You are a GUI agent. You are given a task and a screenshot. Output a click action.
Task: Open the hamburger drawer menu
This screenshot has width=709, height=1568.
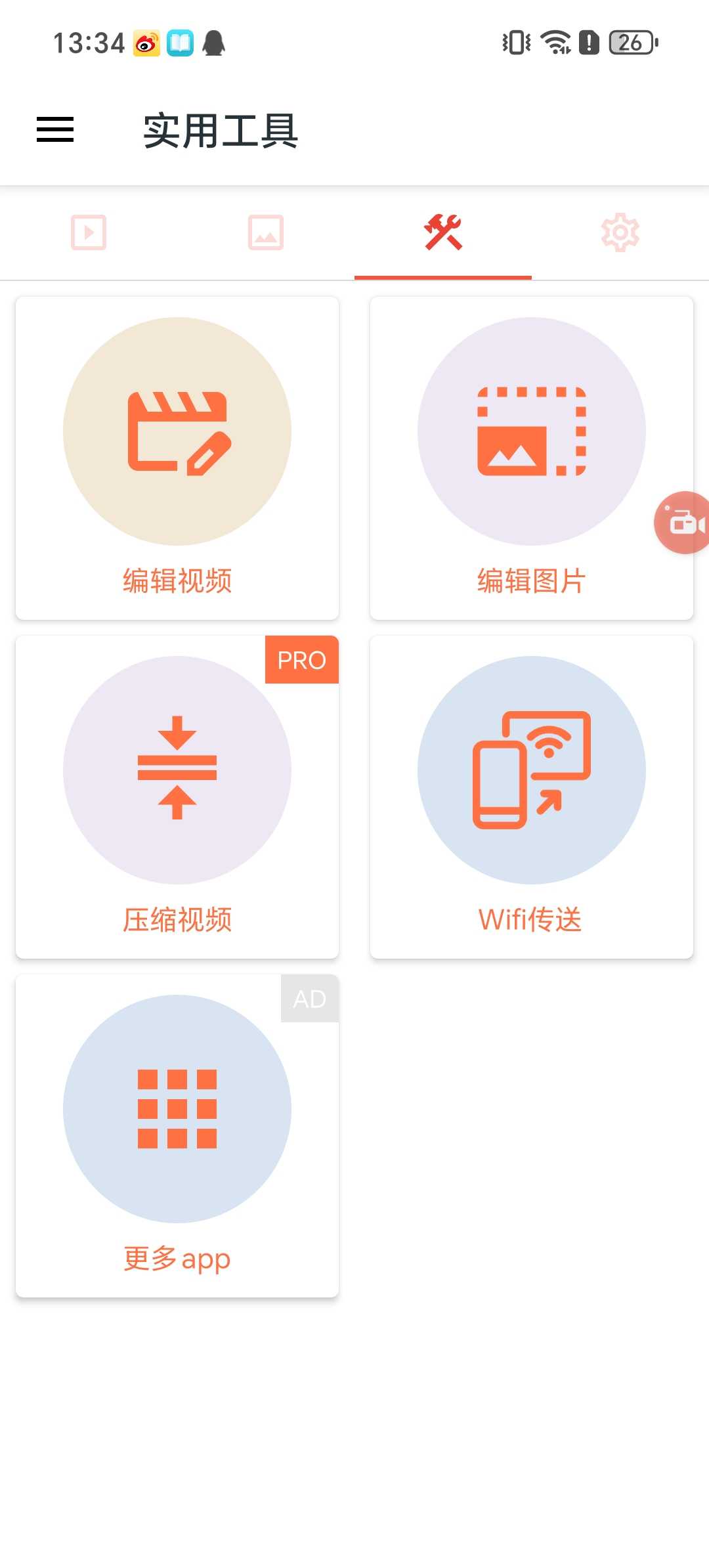coord(55,129)
